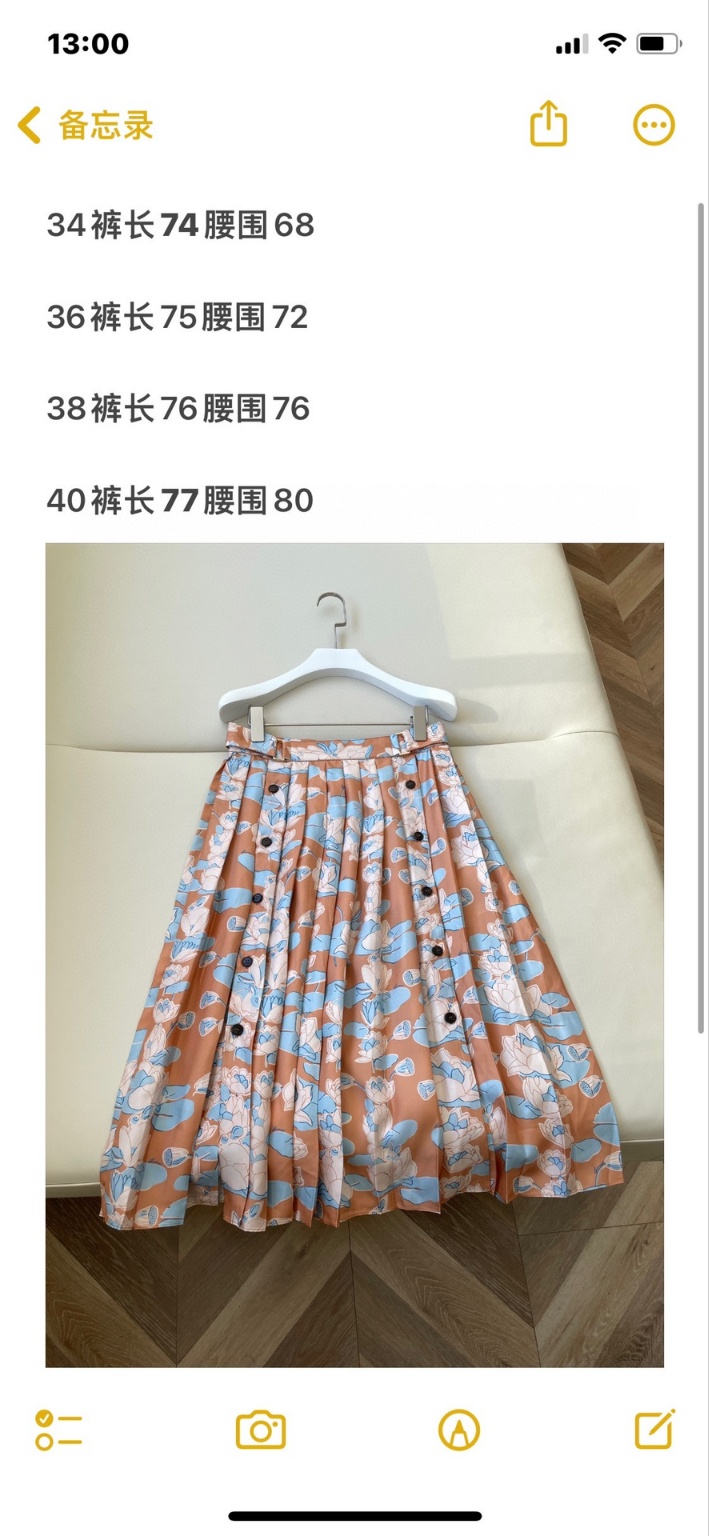Go back to 备忘录 notes list
The image size is (709, 1536).
(85, 126)
